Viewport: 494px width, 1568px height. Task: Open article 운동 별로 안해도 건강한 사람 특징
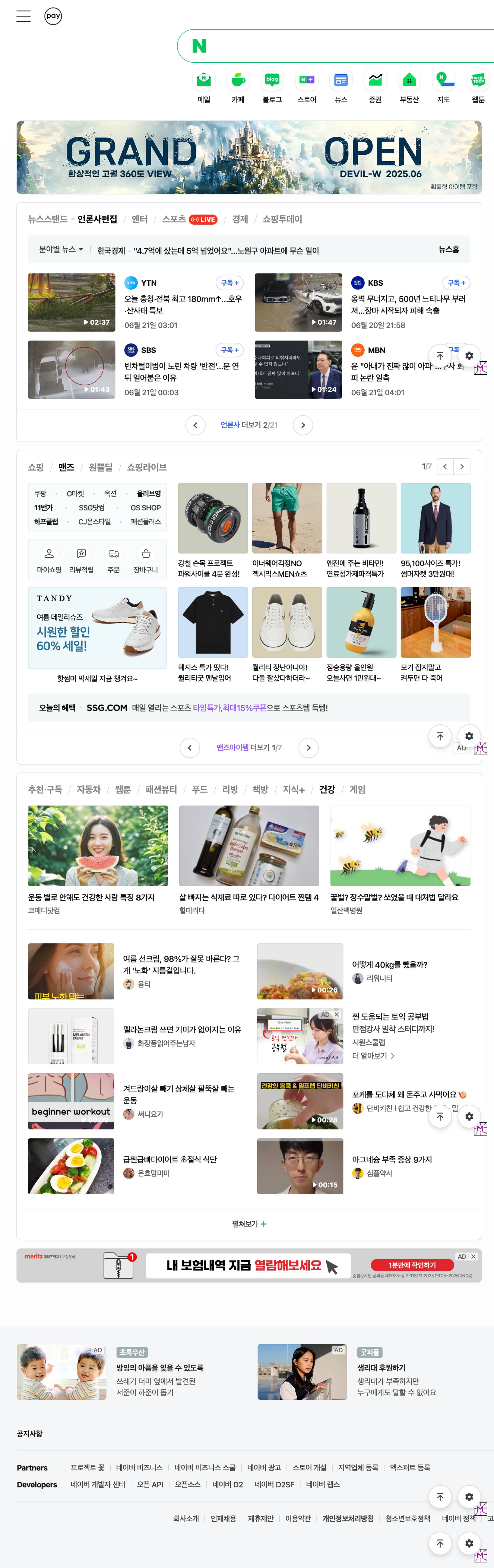click(91, 897)
